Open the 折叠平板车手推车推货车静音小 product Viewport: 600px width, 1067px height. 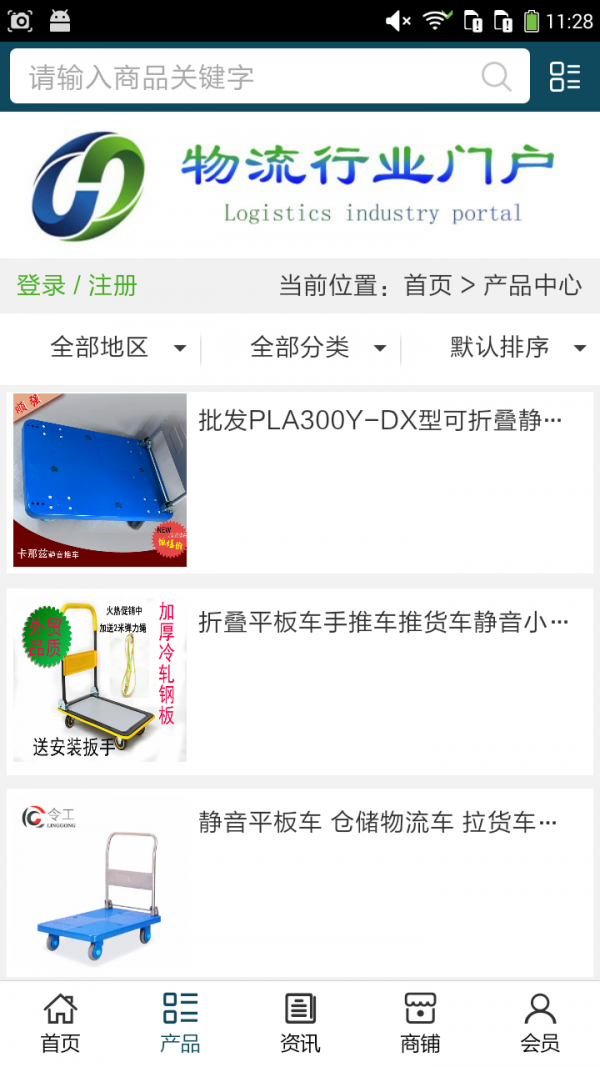tap(383, 622)
